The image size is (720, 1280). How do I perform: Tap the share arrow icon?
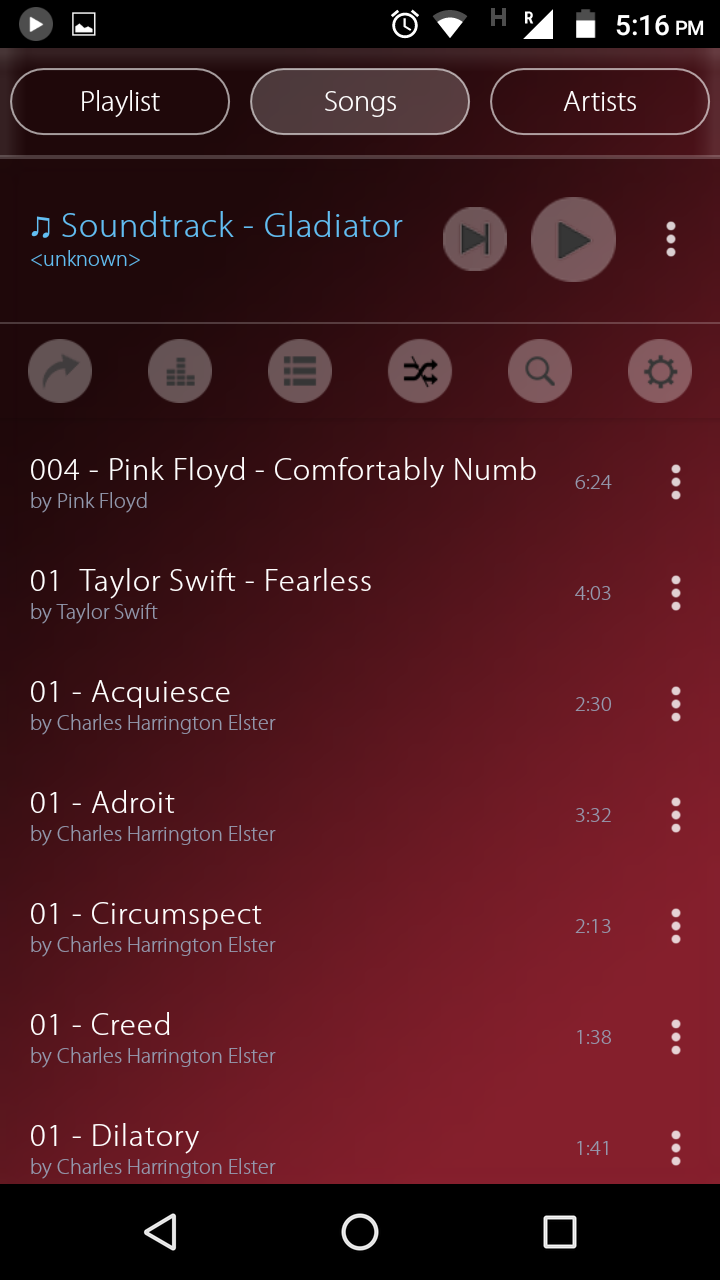point(60,372)
